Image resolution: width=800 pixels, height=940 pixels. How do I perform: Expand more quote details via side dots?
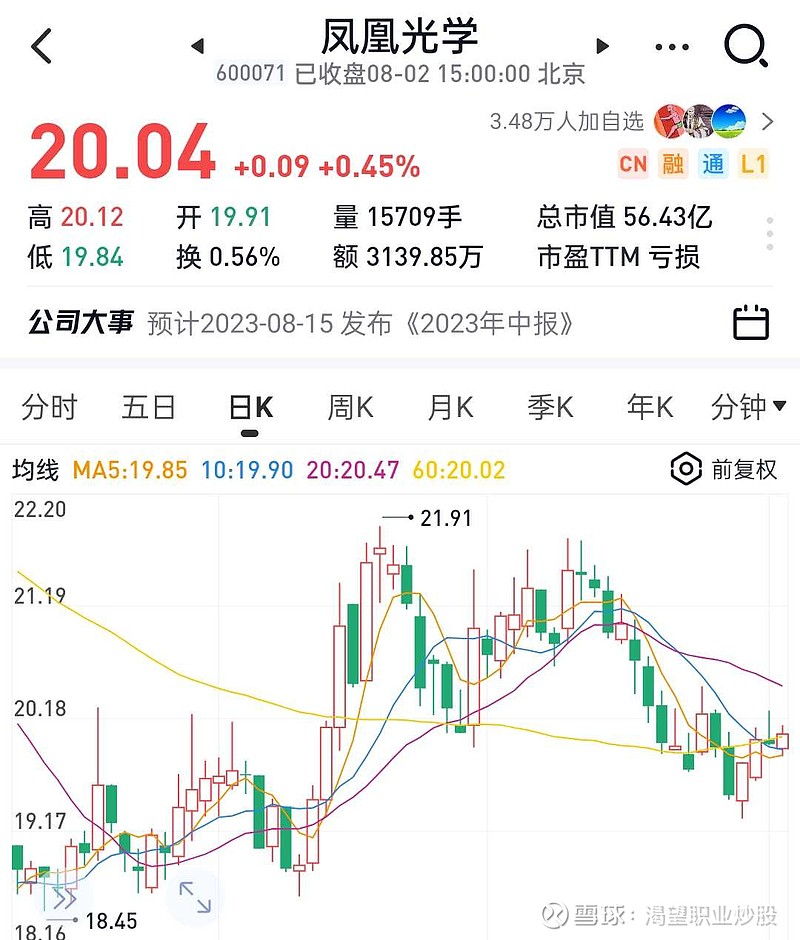[769, 235]
